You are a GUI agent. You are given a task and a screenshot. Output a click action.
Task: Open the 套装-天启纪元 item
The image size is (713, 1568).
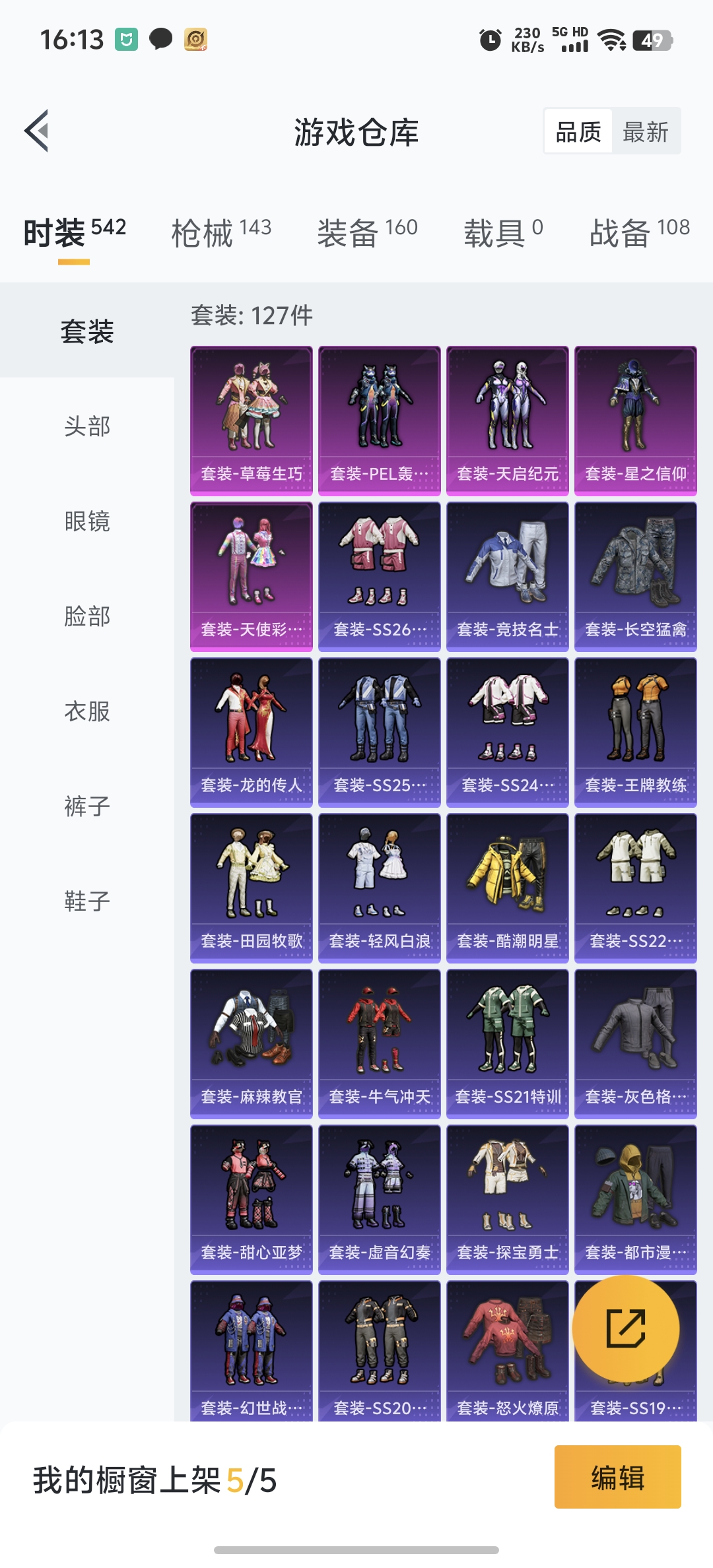click(508, 420)
